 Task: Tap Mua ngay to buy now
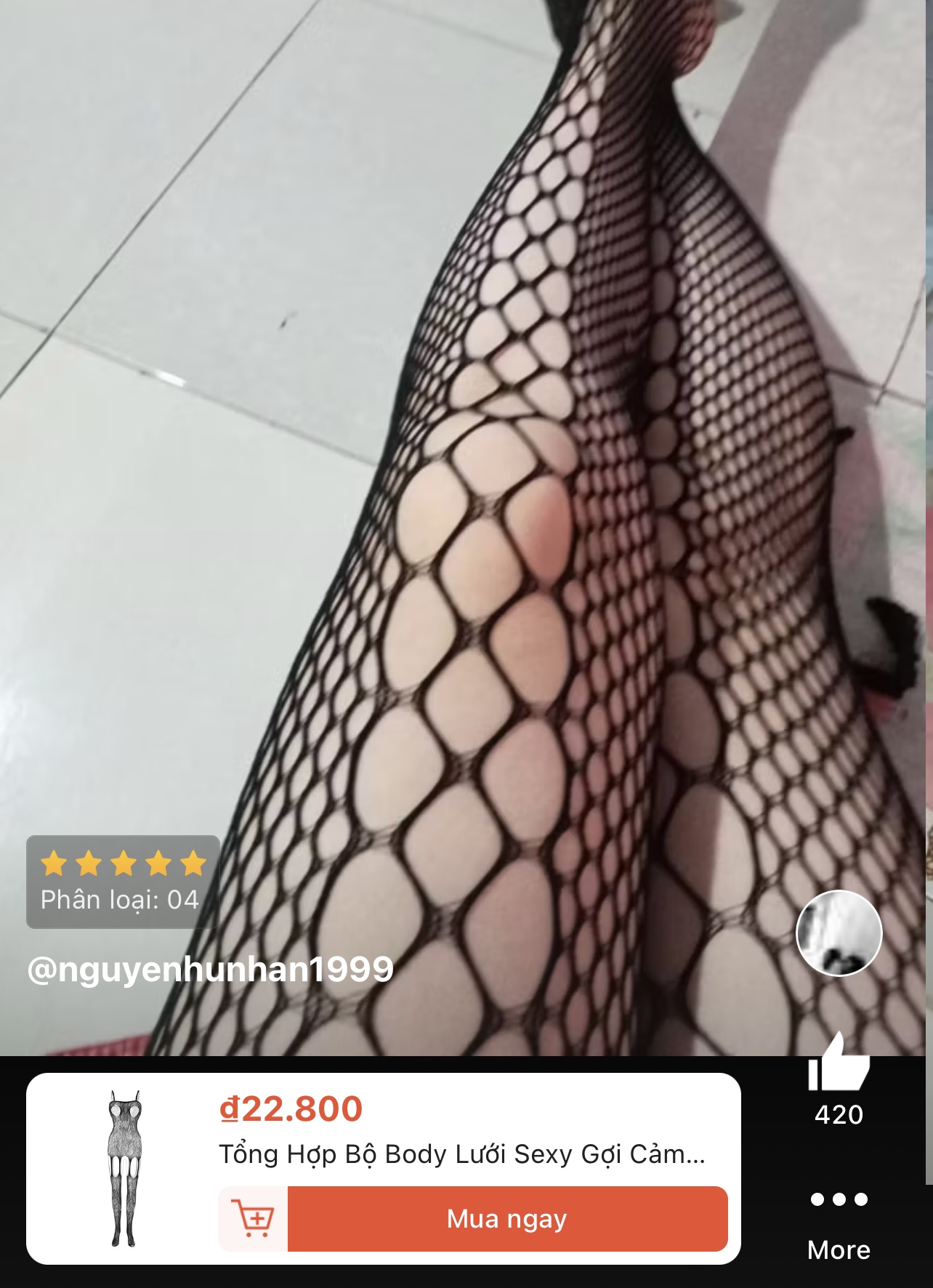pyautogui.click(x=507, y=1219)
